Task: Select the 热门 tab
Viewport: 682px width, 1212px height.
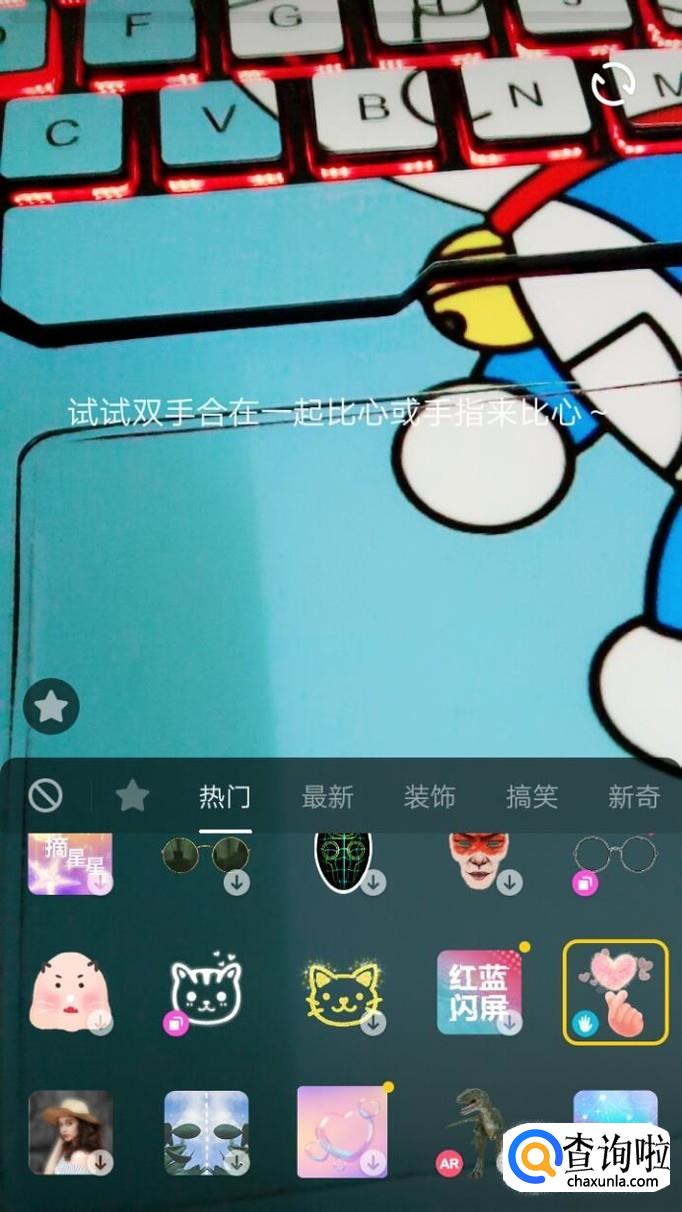Action: [225, 797]
